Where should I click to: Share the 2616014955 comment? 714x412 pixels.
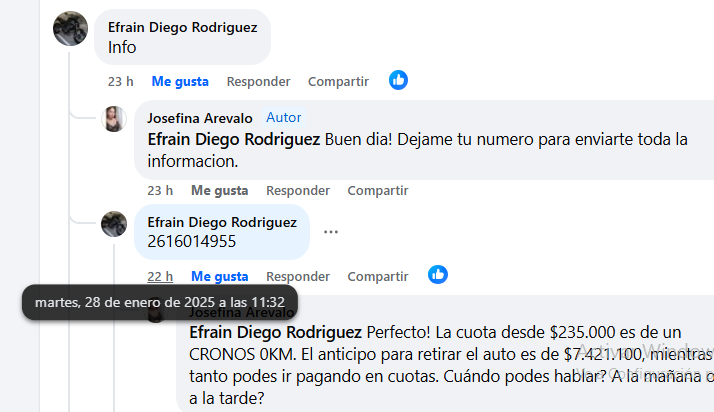pos(377,276)
